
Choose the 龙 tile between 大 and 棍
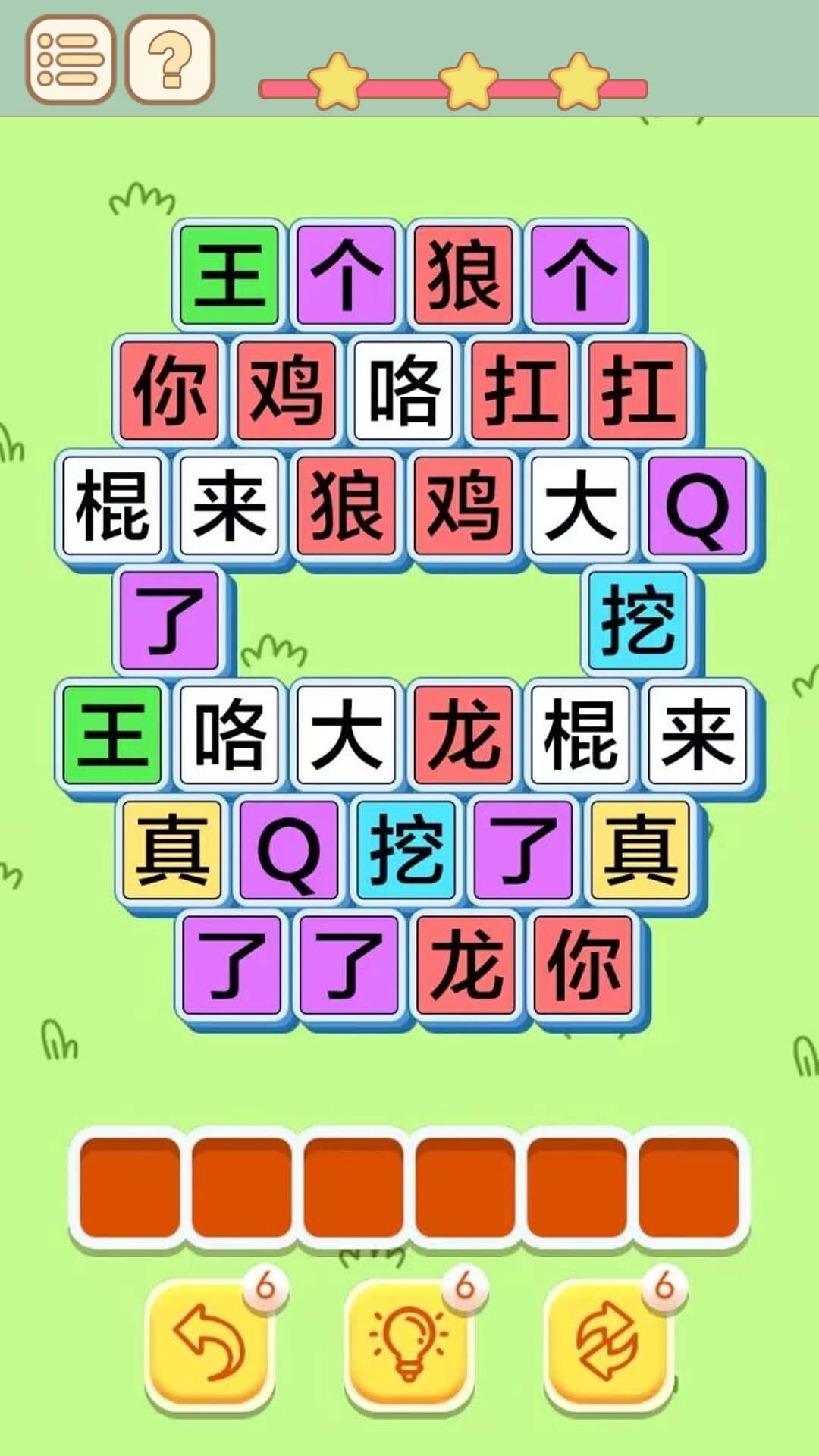click(x=463, y=734)
